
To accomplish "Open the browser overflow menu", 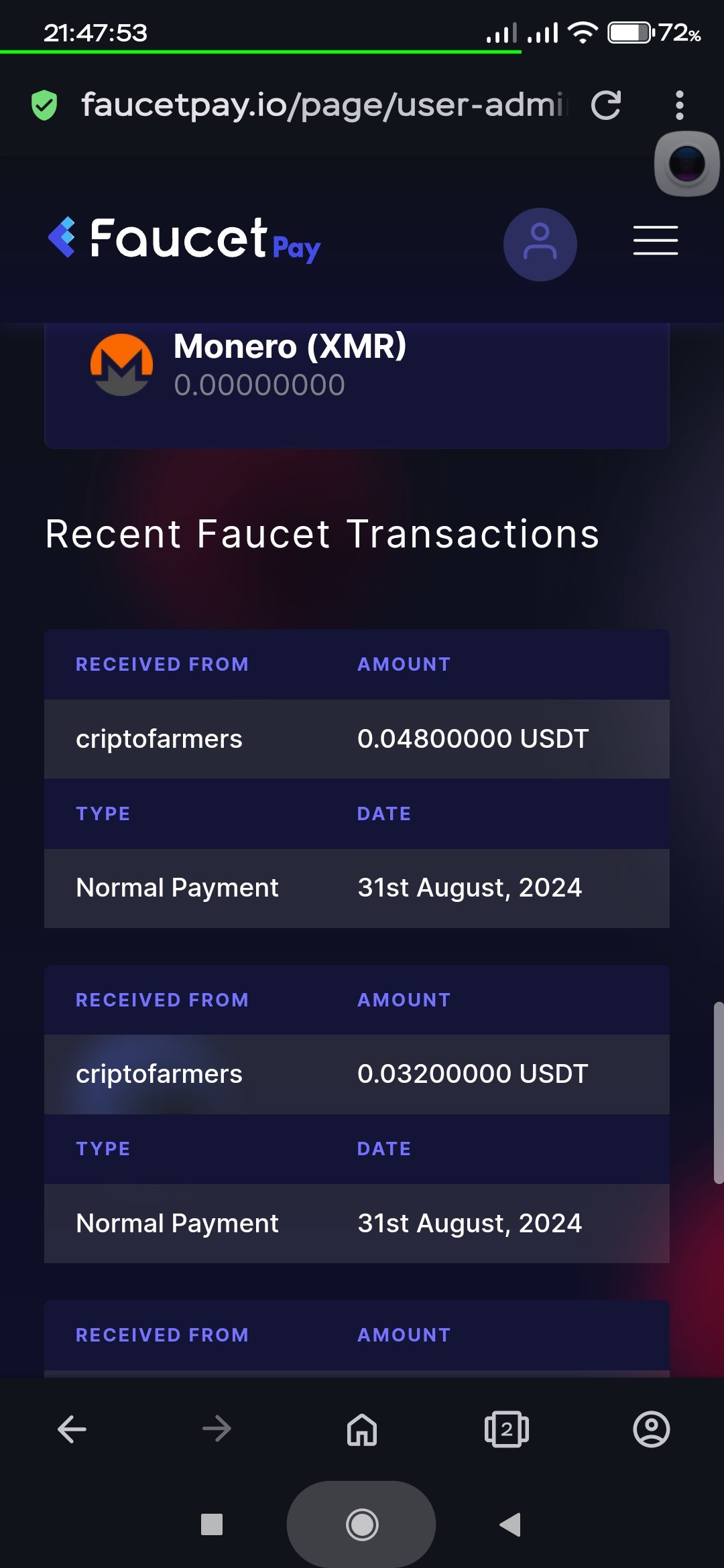I will click(679, 105).
